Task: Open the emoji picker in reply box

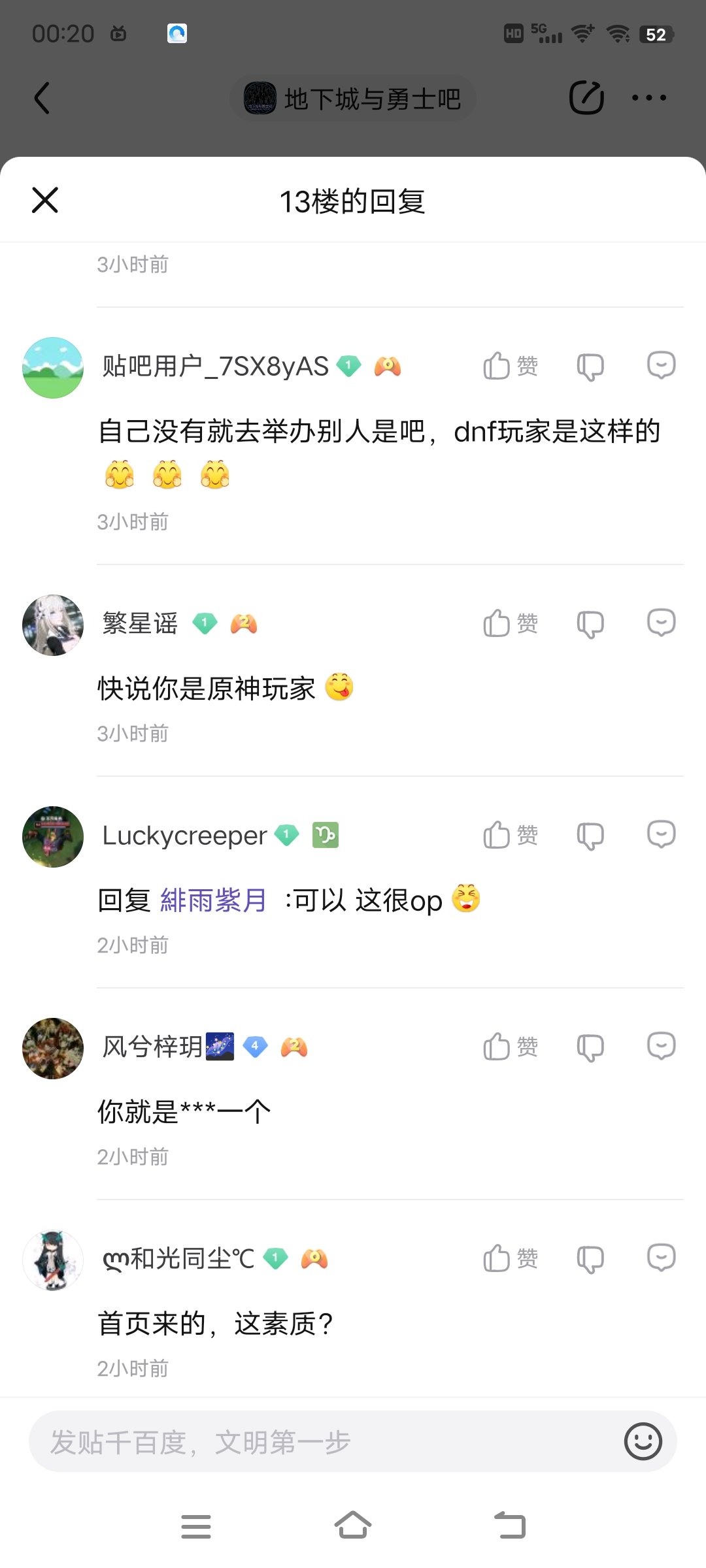Action: (x=643, y=1441)
